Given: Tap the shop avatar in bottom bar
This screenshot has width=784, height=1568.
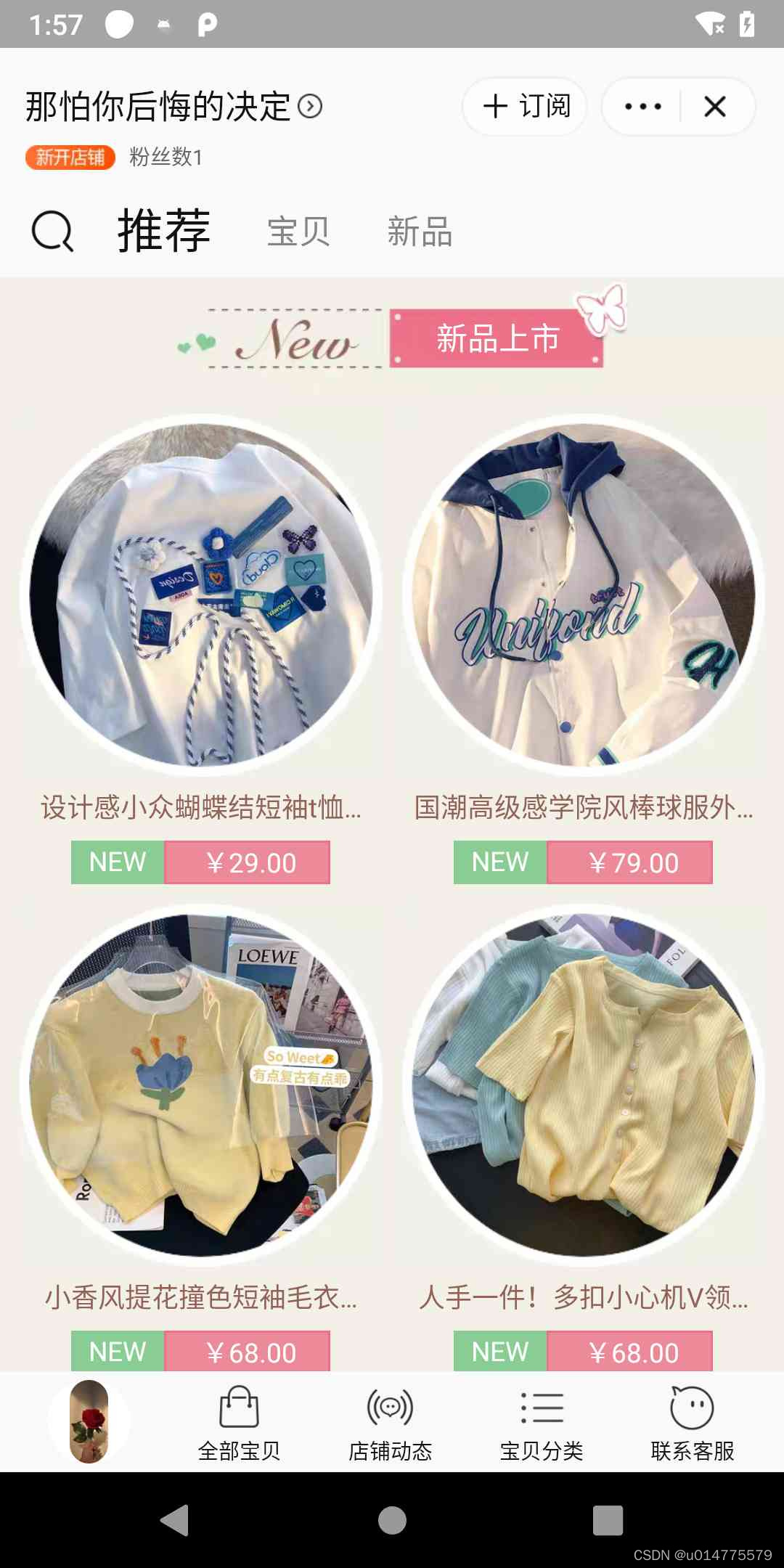Looking at the screenshot, I should point(89,1421).
